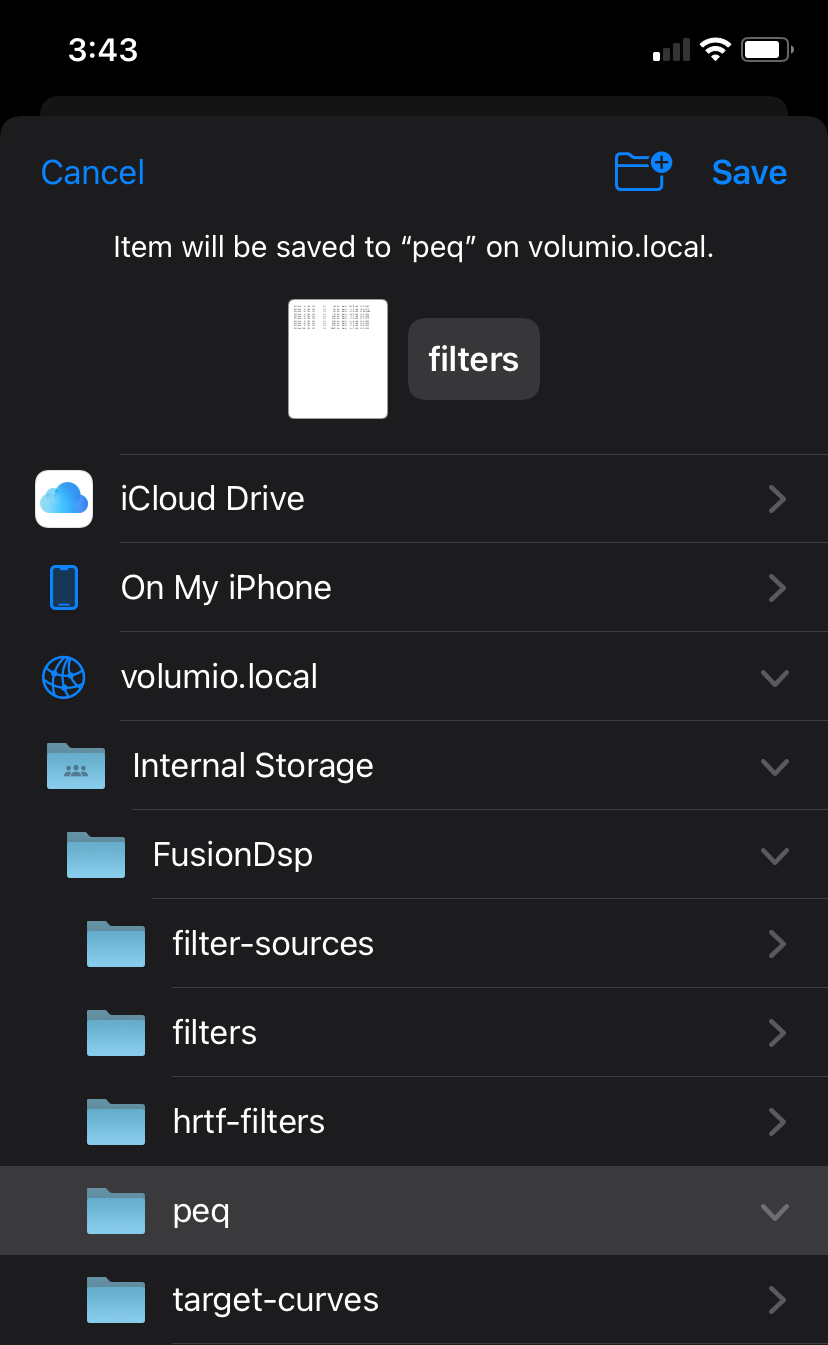Collapse the peq folder
Image resolution: width=828 pixels, height=1345 pixels.
click(x=775, y=1211)
